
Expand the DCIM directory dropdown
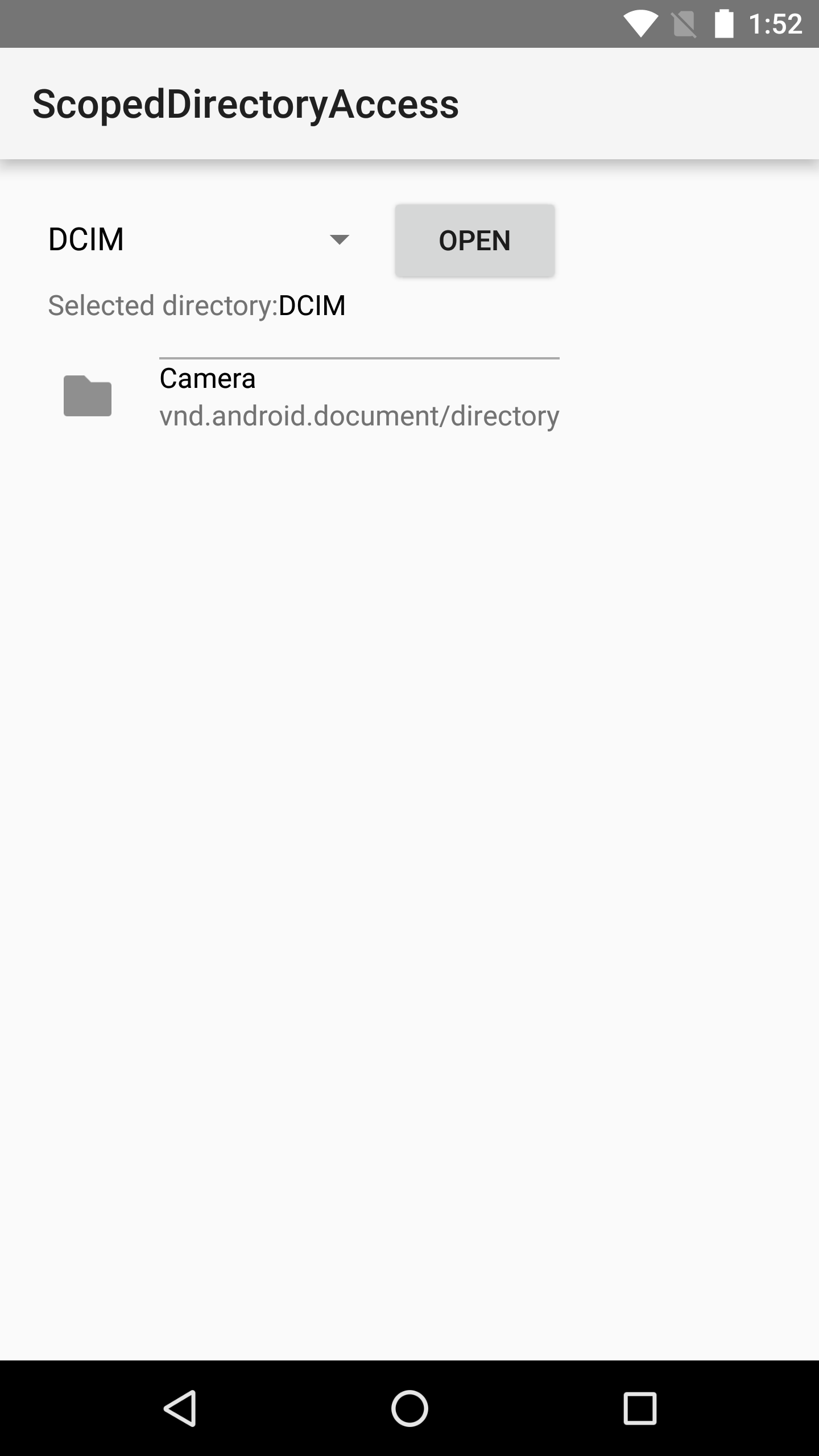click(198, 239)
